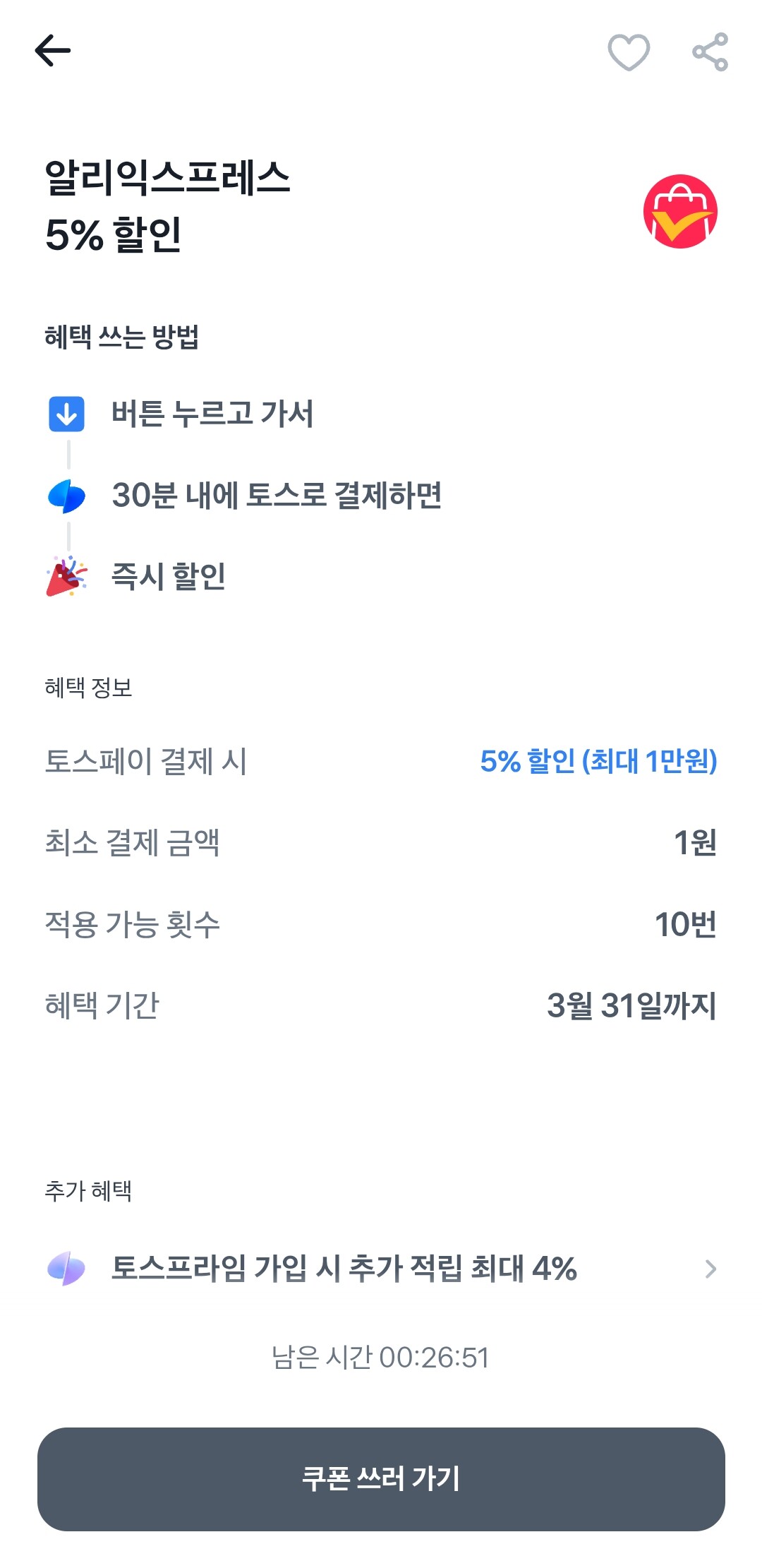Image resolution: width=762 pixels, height=1568 pixels.
Task: Tap the 쿠폰 쓰러 가기 button
Action: click(381, 1479)
